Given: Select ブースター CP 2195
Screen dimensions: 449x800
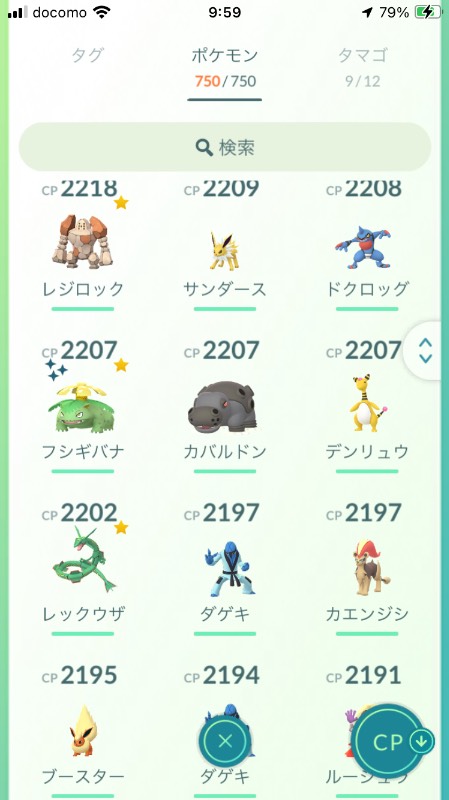Looking at the screenshot, I should [x=83, y=732].
